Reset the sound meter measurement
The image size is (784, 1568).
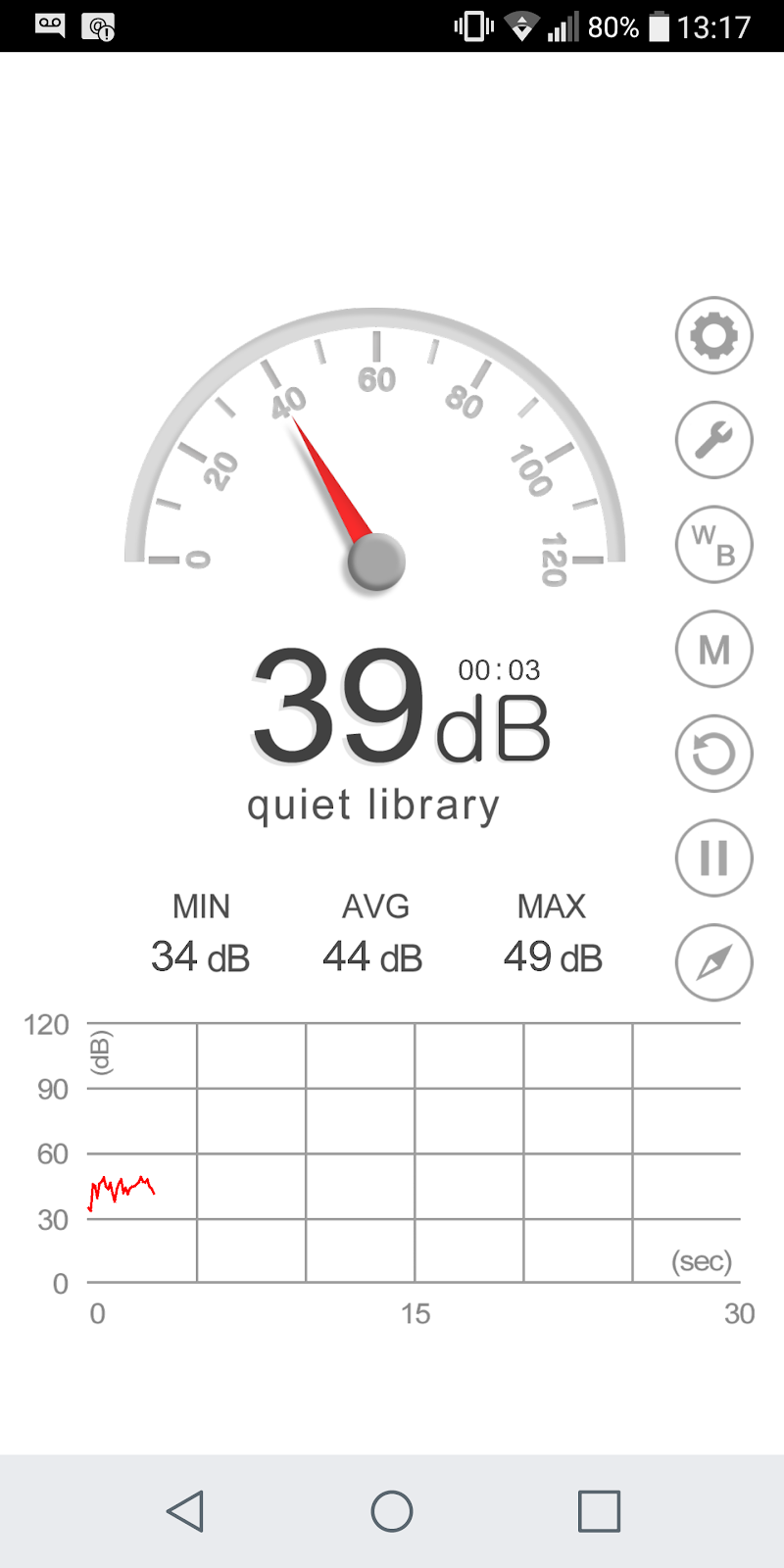click(713, 754)
